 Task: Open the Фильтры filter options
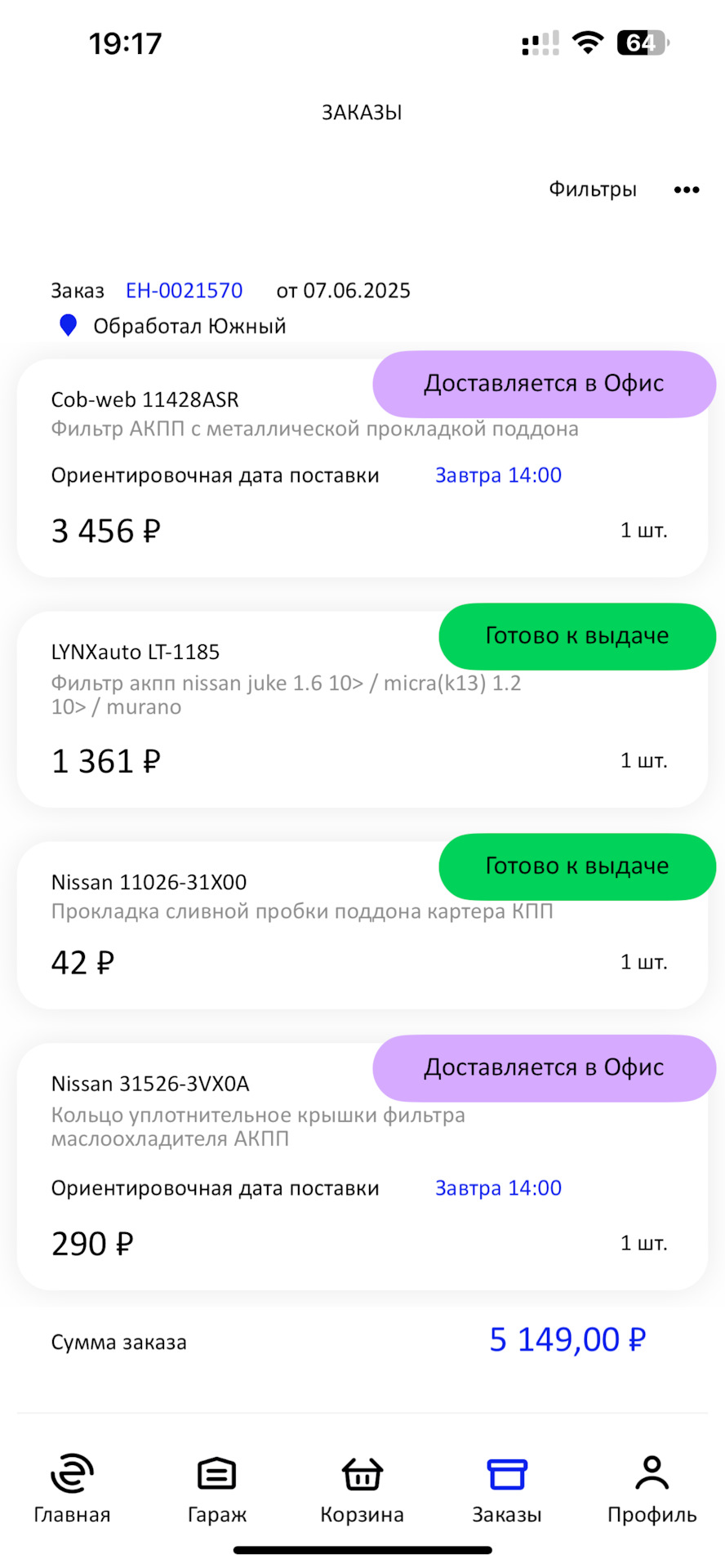(x=592, y=189)
